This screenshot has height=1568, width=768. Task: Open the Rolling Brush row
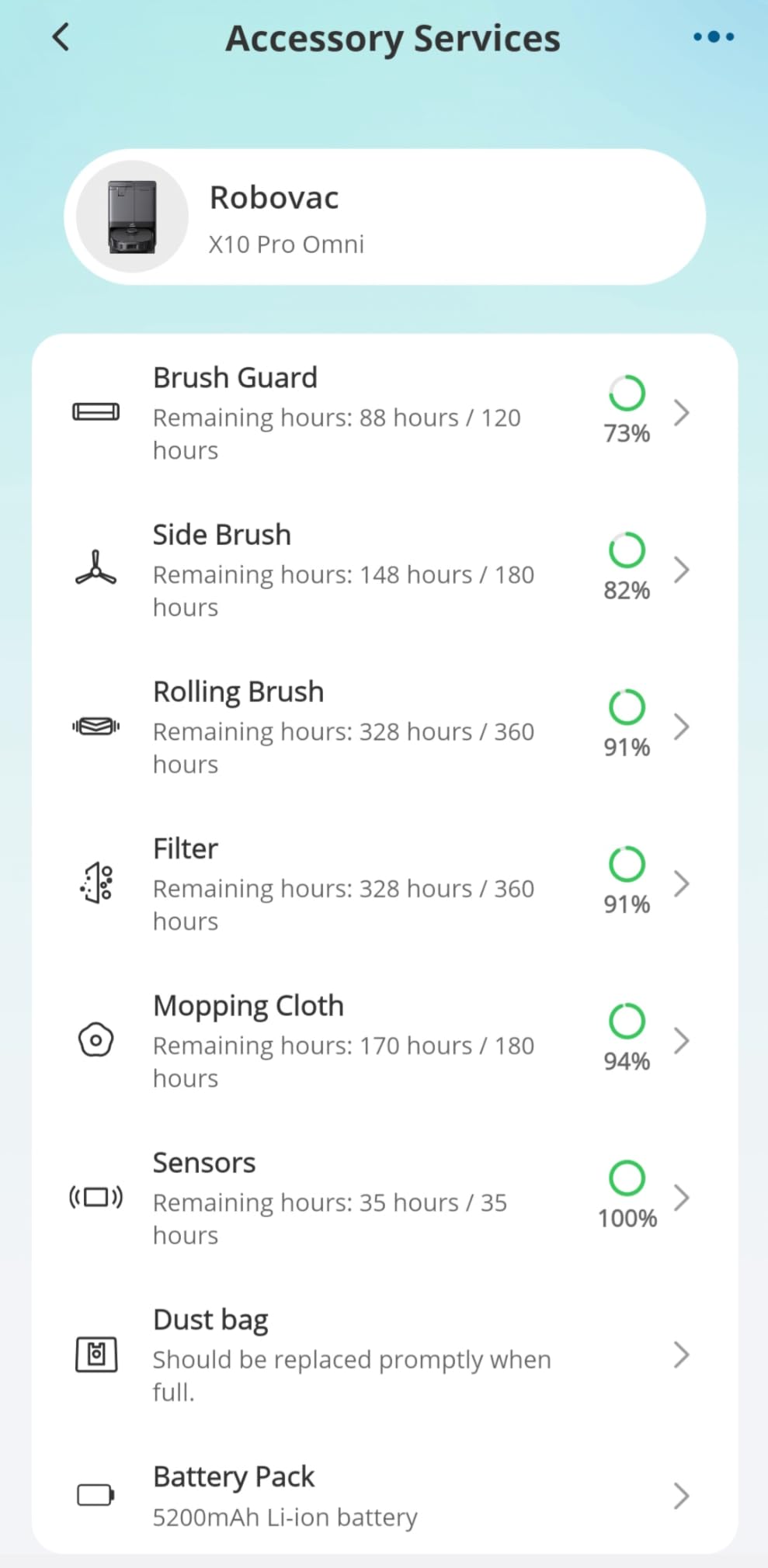(x=384, y=727)
